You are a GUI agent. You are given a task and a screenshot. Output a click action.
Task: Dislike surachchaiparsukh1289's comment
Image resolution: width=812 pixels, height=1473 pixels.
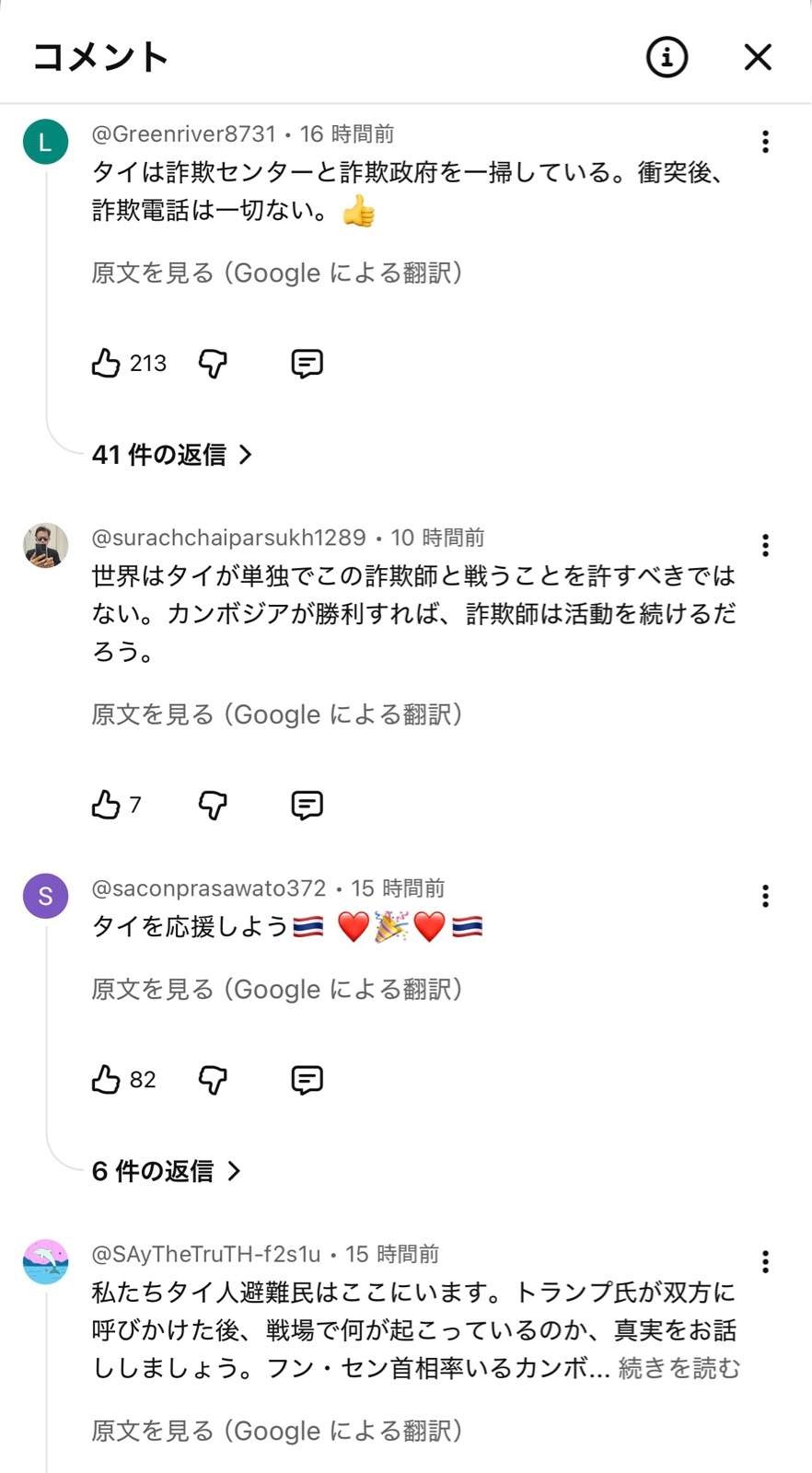tap(213, 804)
